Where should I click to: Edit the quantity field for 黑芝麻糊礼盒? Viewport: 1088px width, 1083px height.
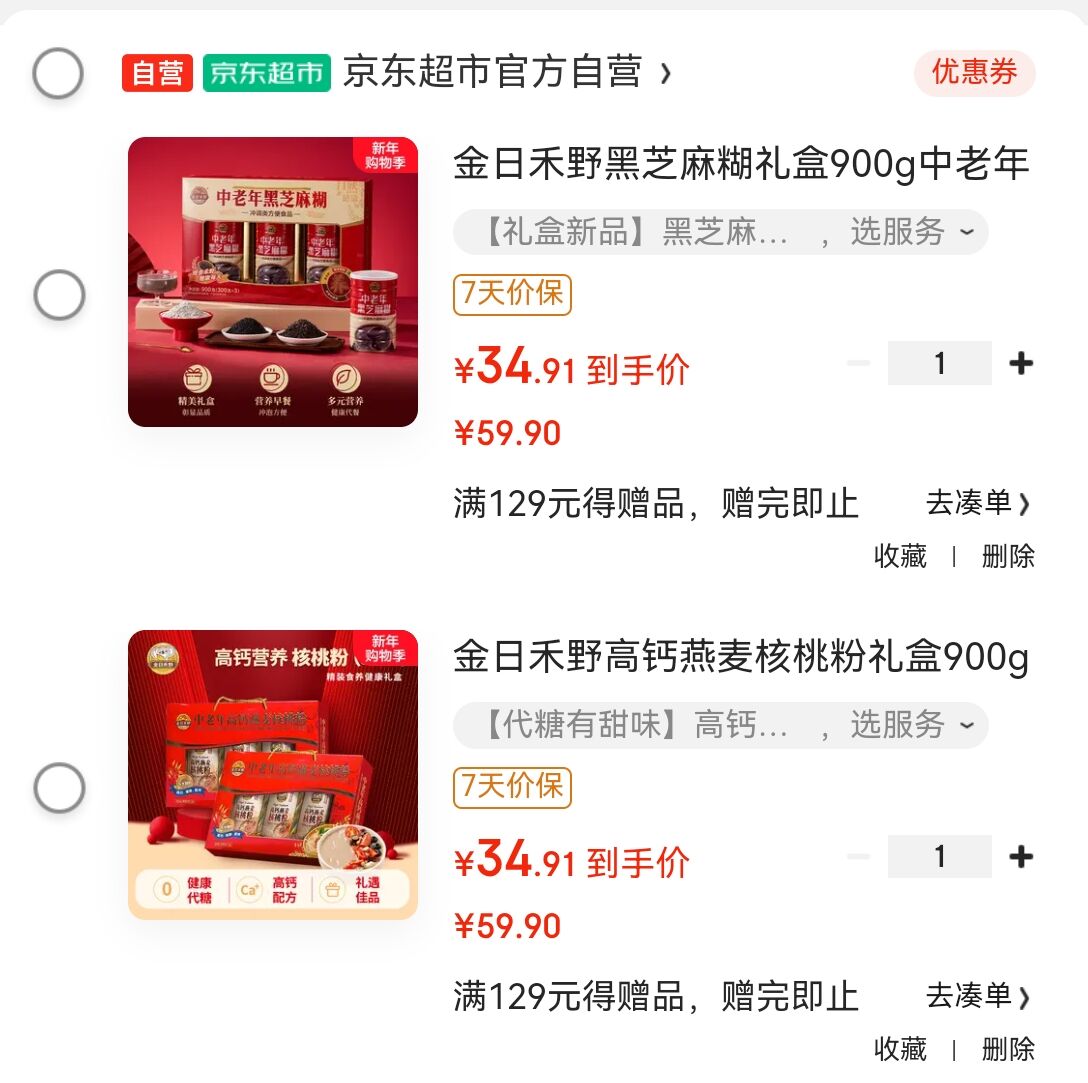939,363
